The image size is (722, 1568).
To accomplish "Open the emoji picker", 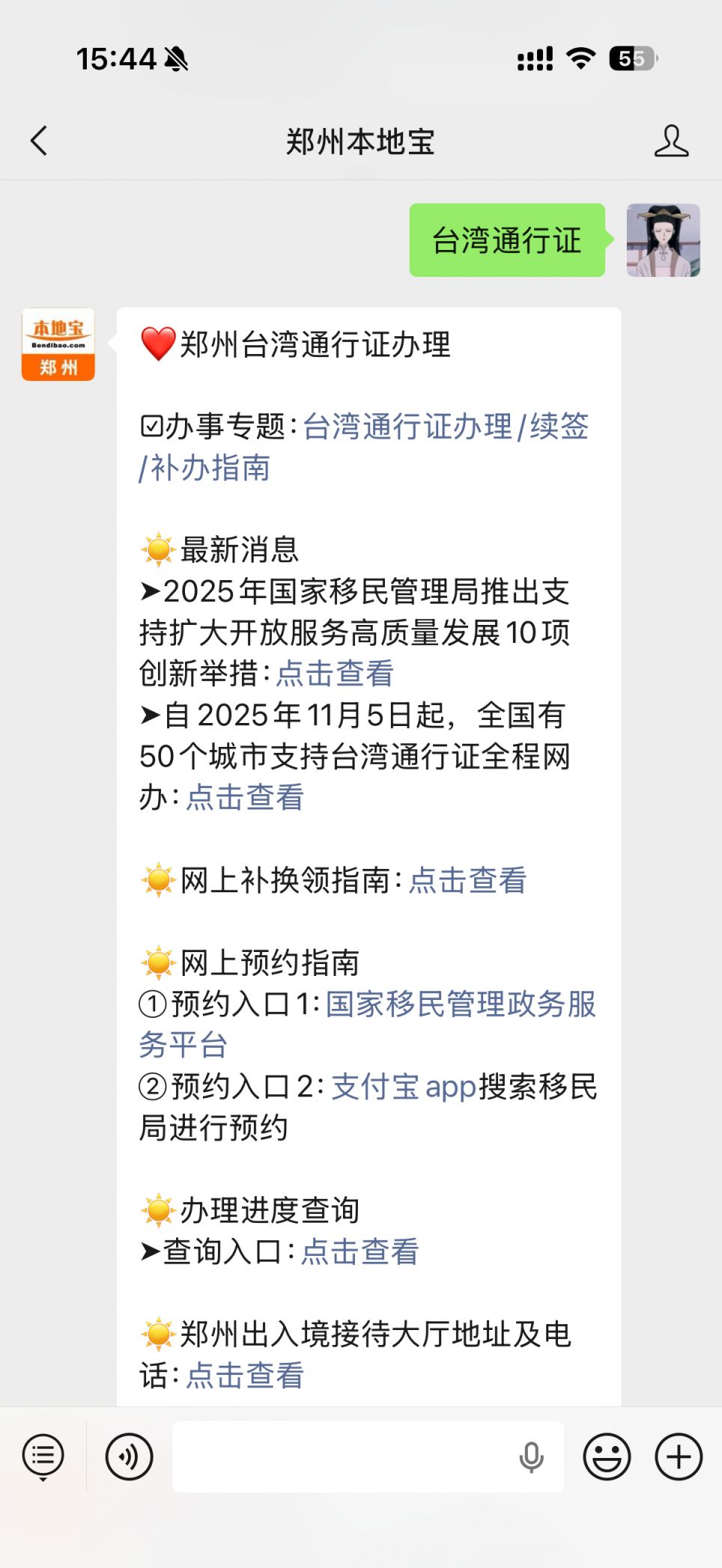I will click(x=607, y=1456).
